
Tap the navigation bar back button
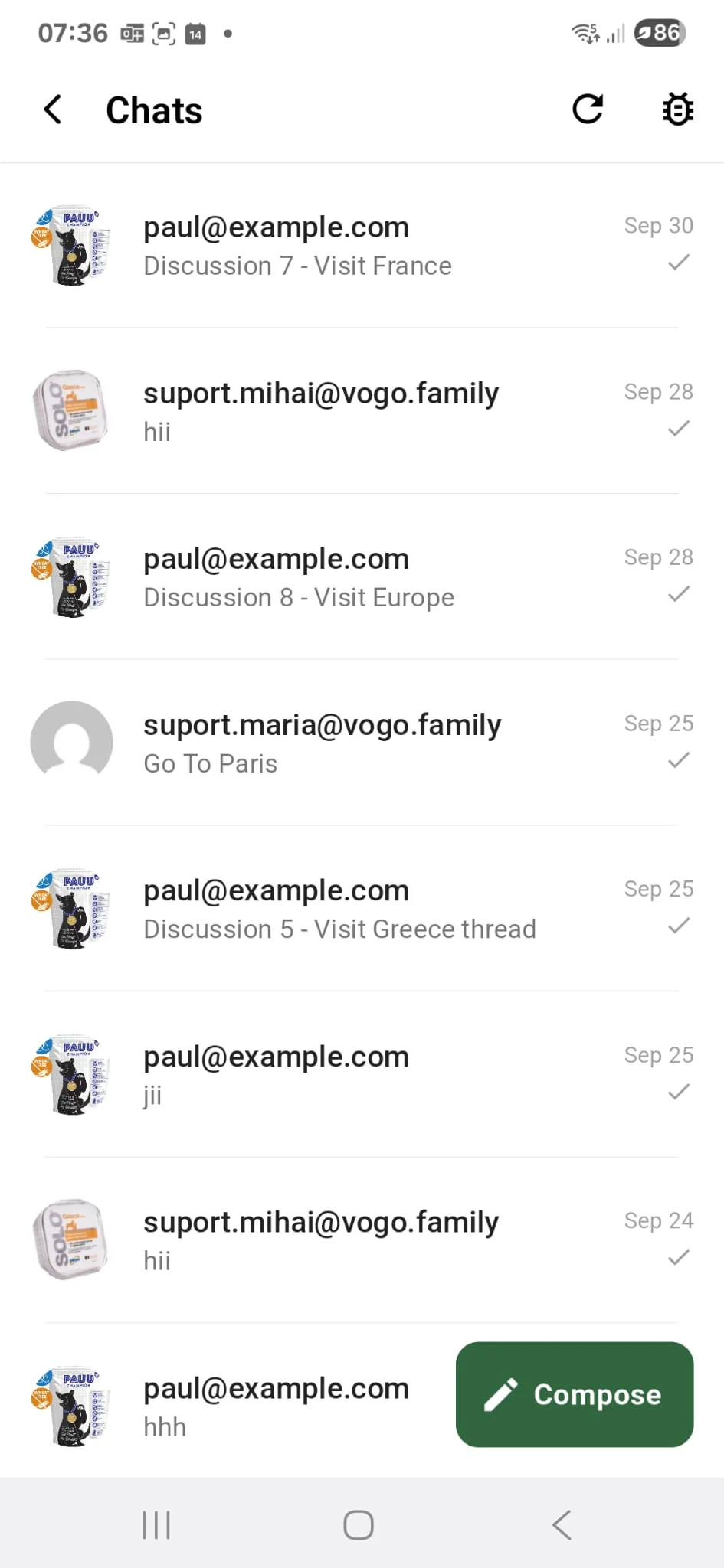point(562,1524)
